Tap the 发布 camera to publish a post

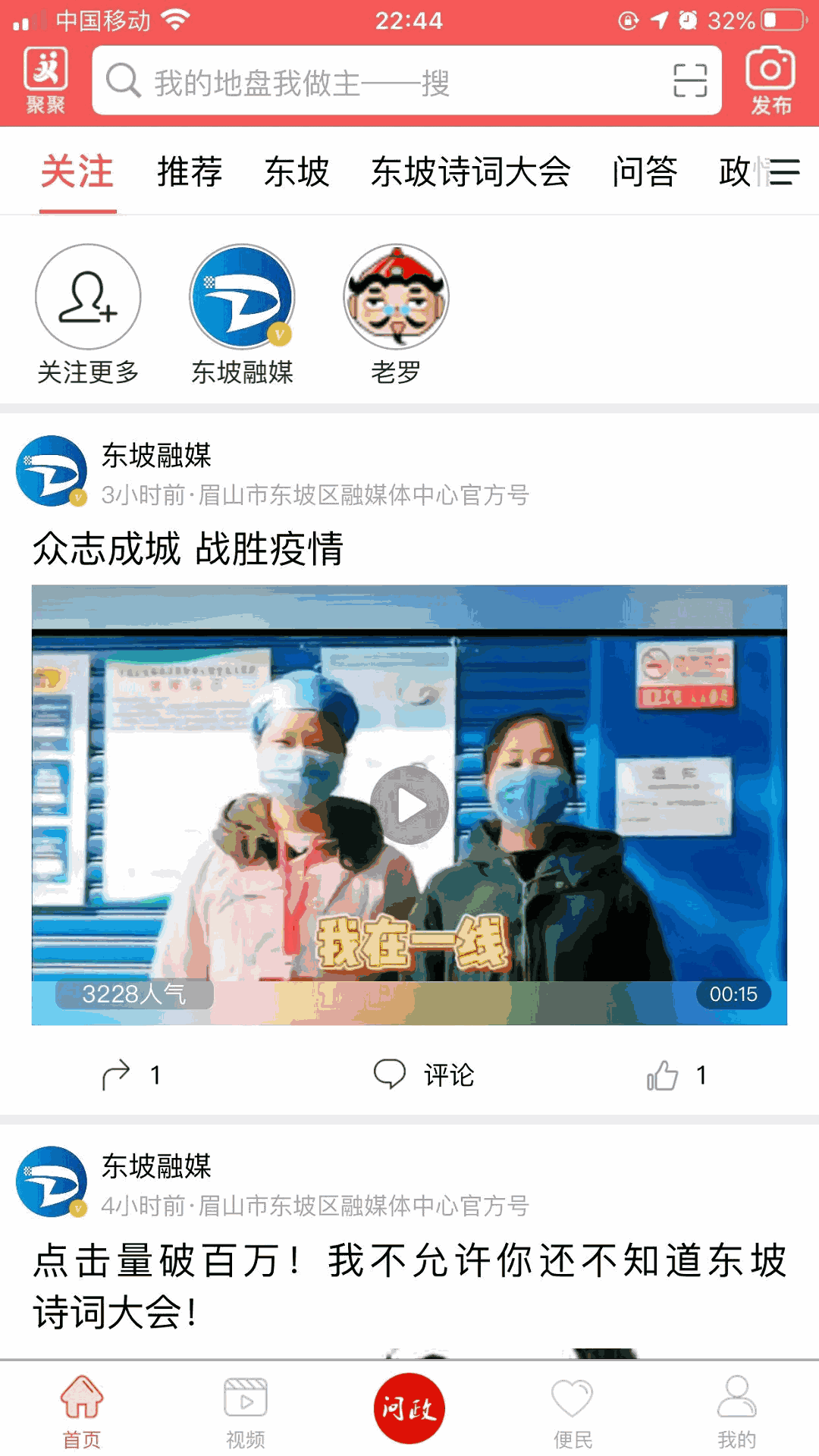coord(770,80)
